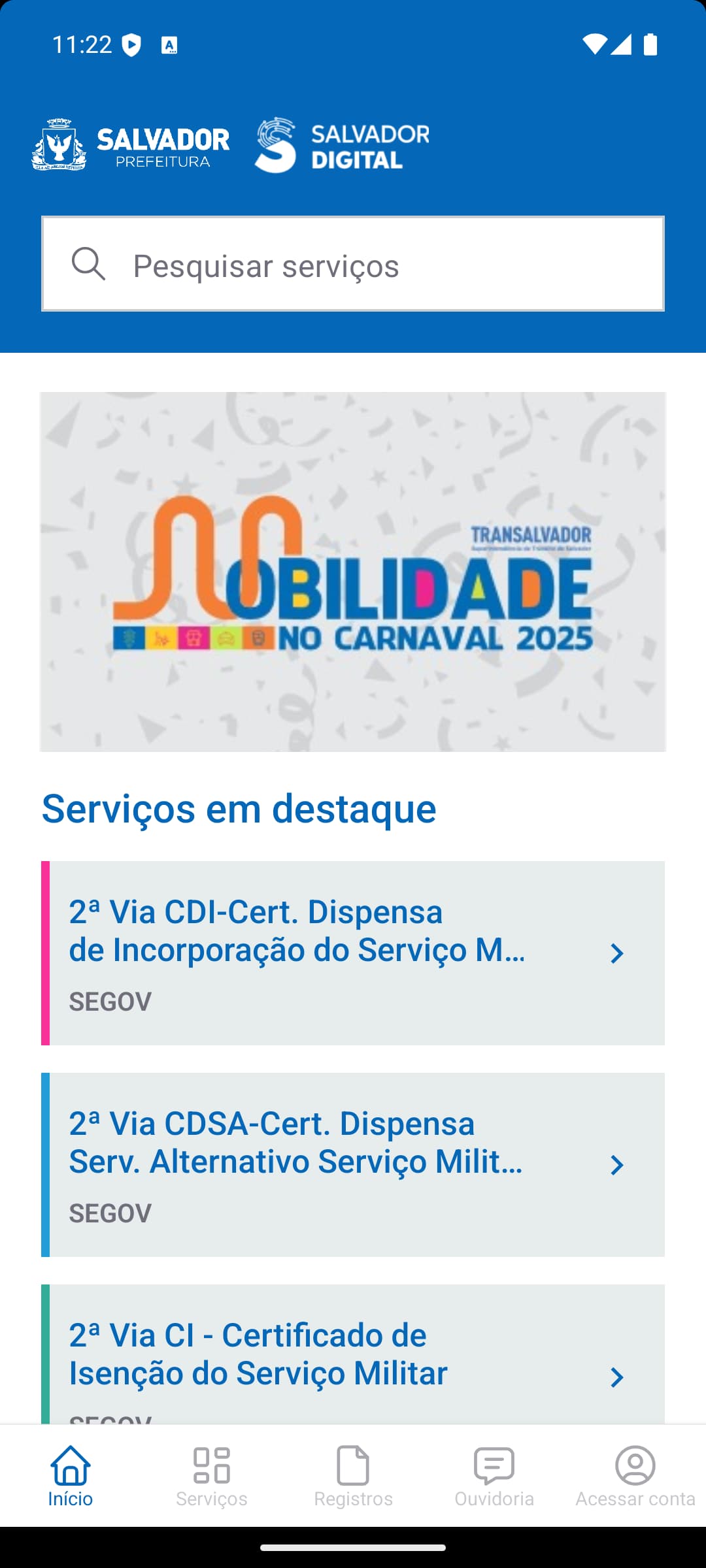View 2ª Via CI Certificado de Isenção
This screenshot has width=706, height=1568.
(x=353, y=1356)
